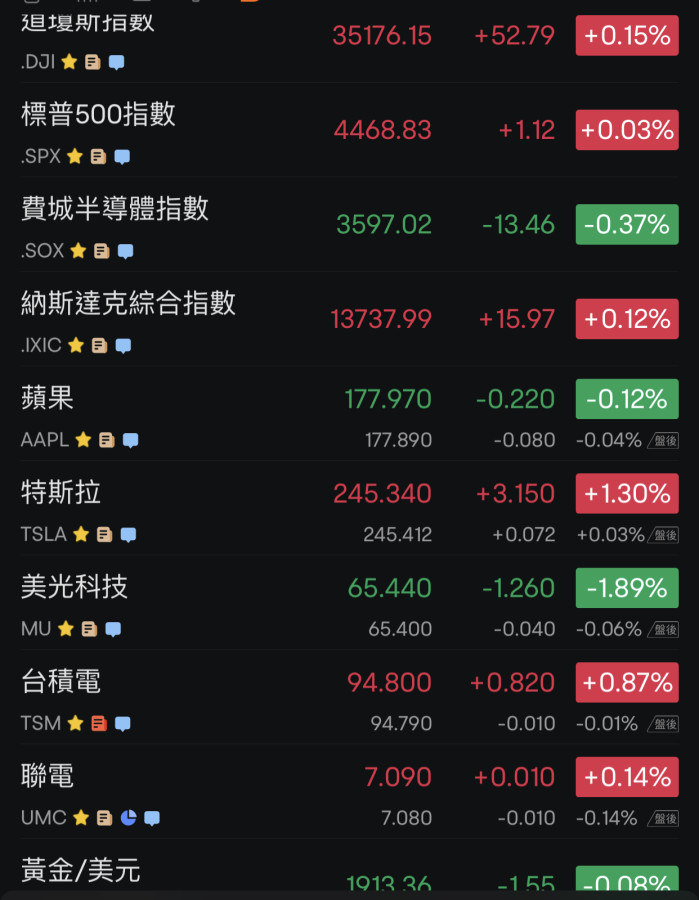699x900 pixels.
Task: Open 美光科技 MU quote details
Action: (x=74, y=587)
